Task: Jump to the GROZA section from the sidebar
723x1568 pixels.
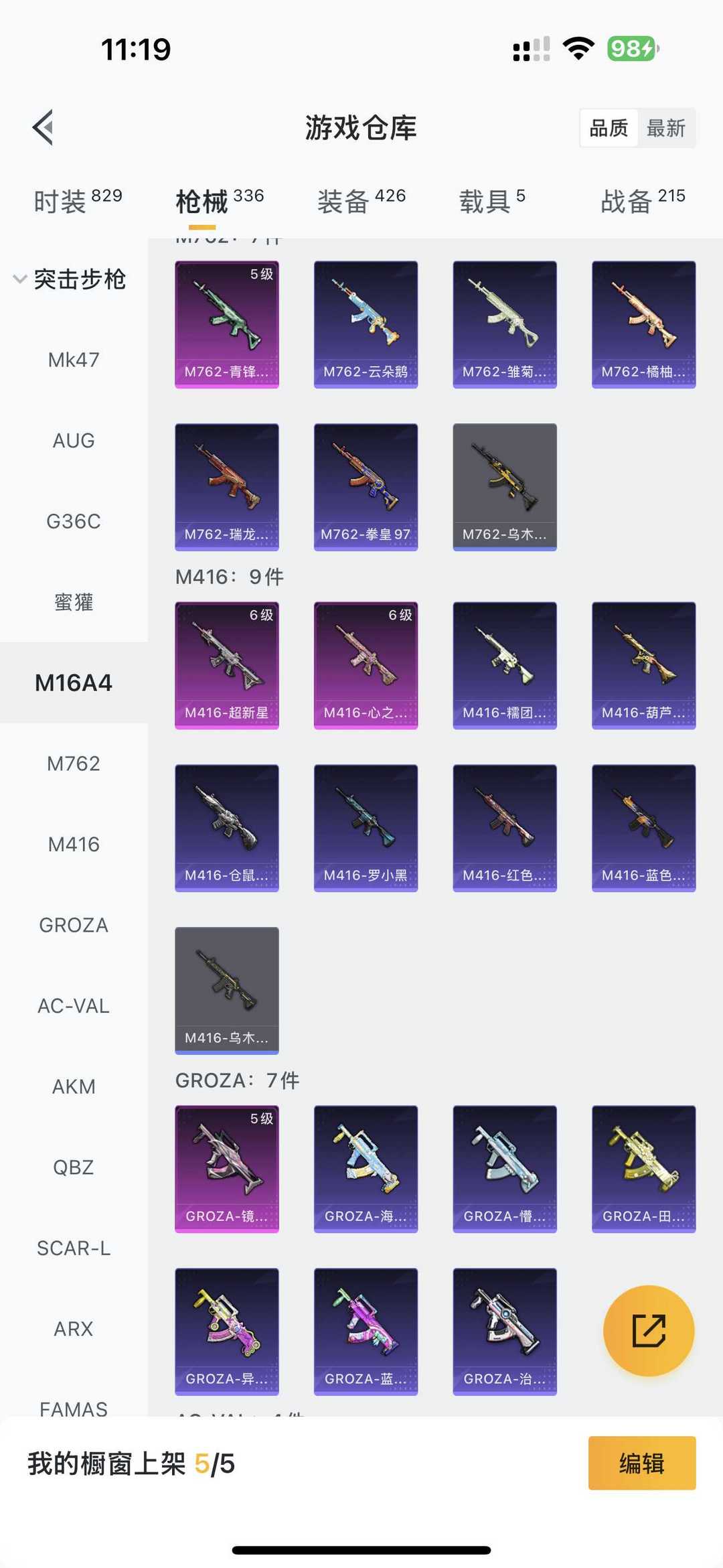Action: pos(74,925)
